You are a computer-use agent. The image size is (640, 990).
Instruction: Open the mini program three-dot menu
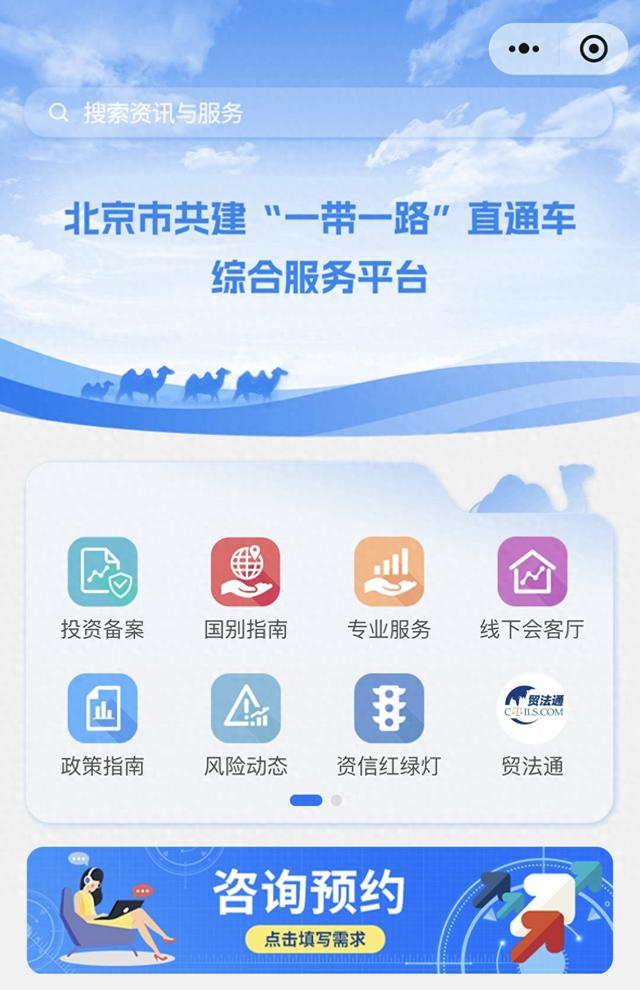click(524, 48)
